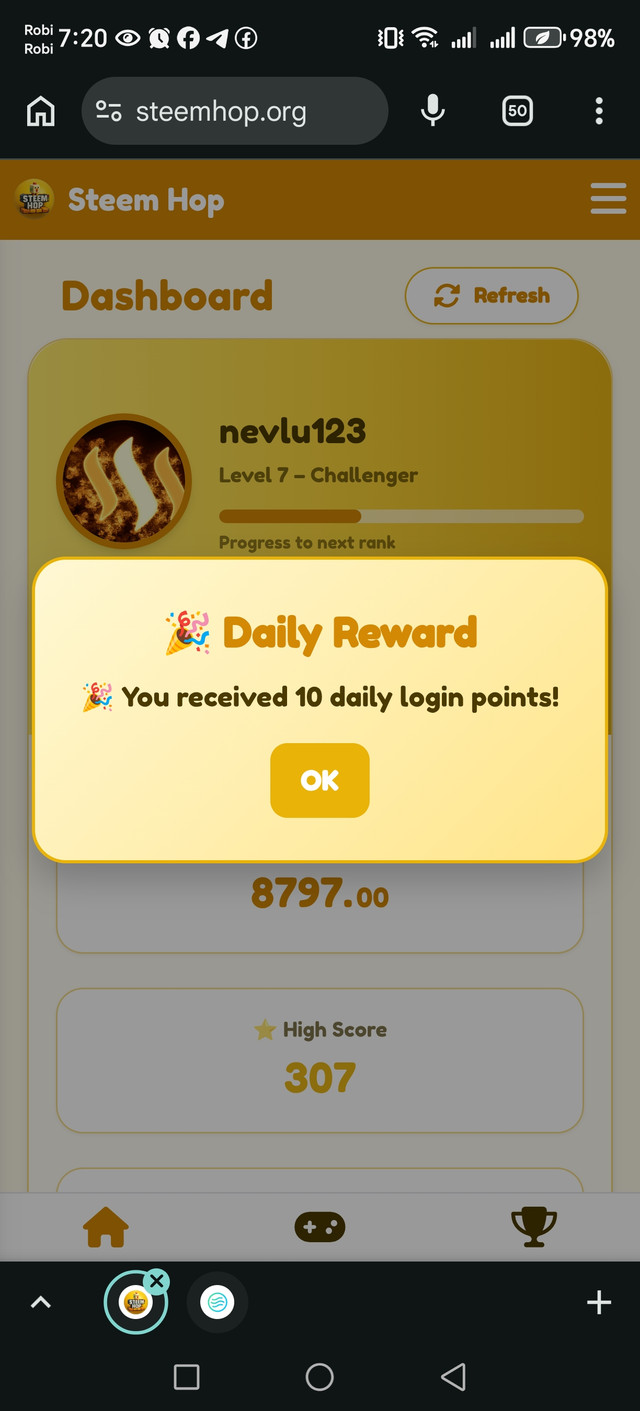Close the Steem Hop tab in the group

coord(156,1281)
